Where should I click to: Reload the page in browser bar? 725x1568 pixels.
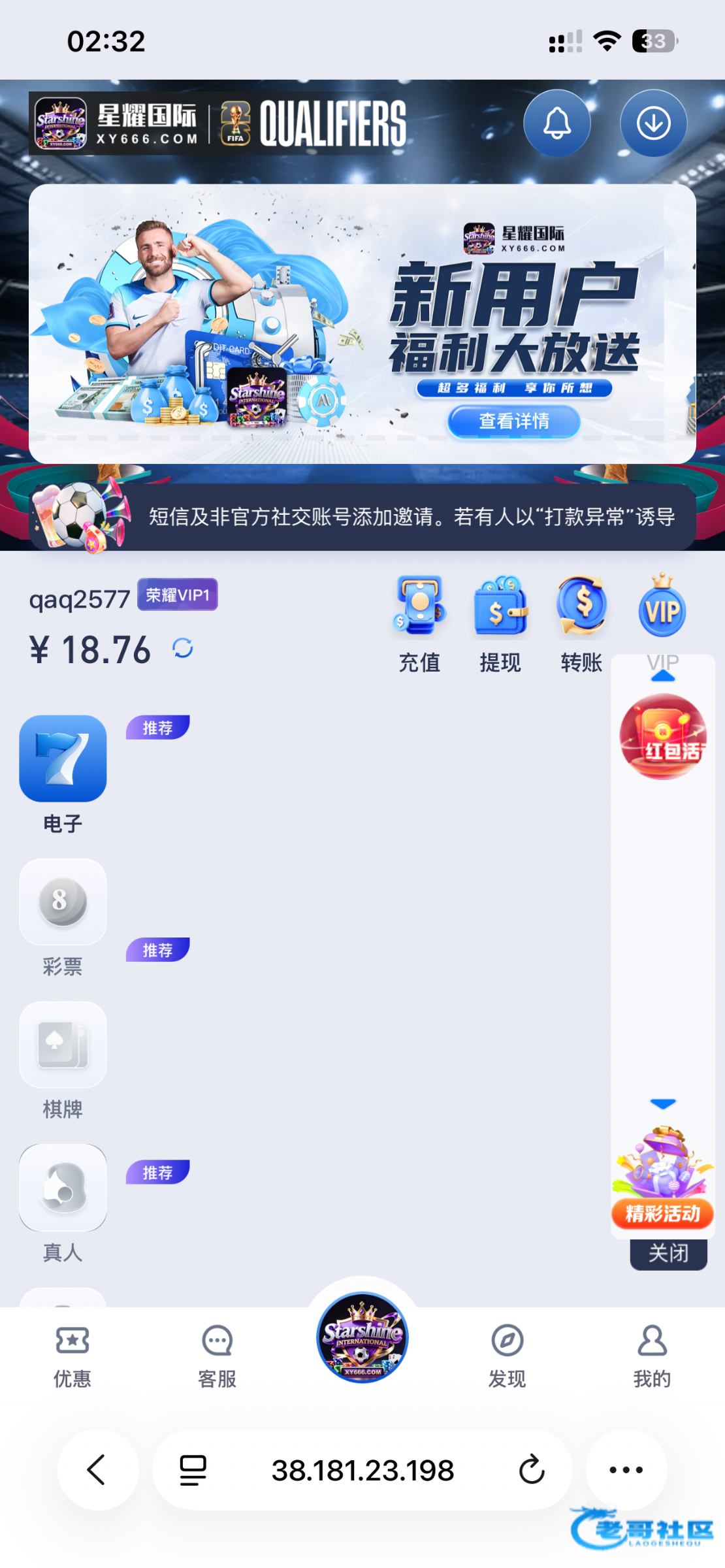(532, 1470)
